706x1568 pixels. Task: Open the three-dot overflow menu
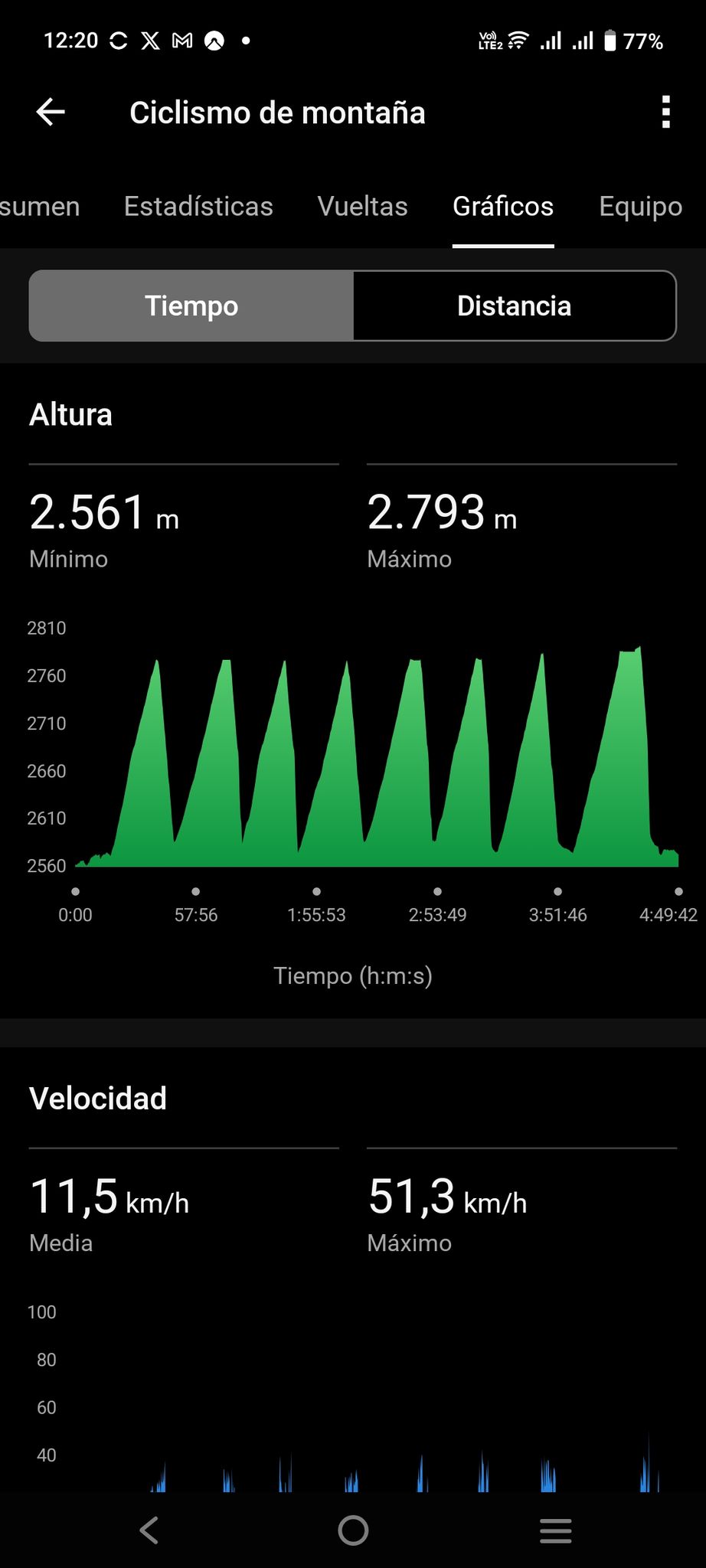pos(665,113)
